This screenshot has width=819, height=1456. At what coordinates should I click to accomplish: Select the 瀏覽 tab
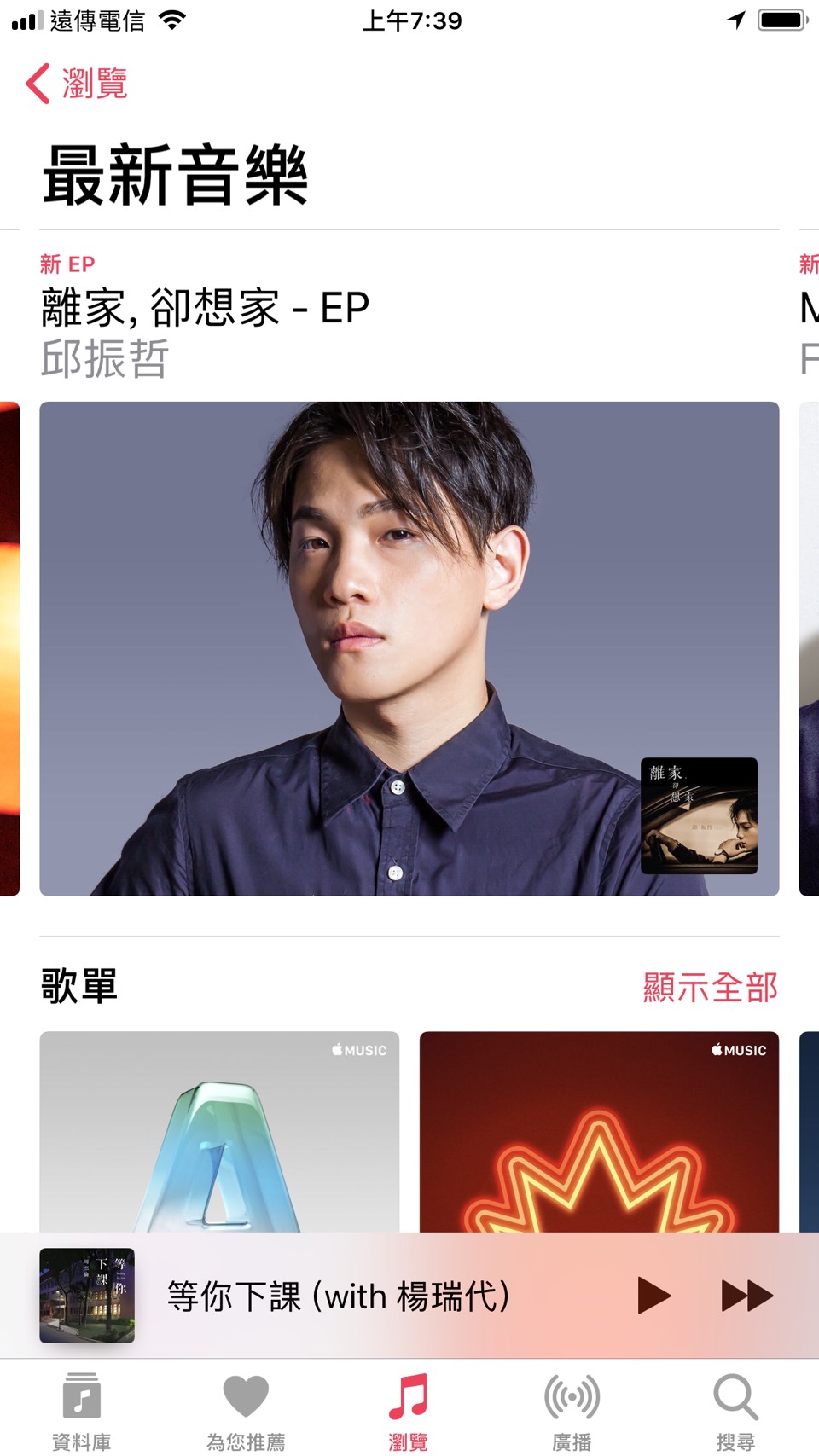pyautogui.click(x=409, y=1411)
